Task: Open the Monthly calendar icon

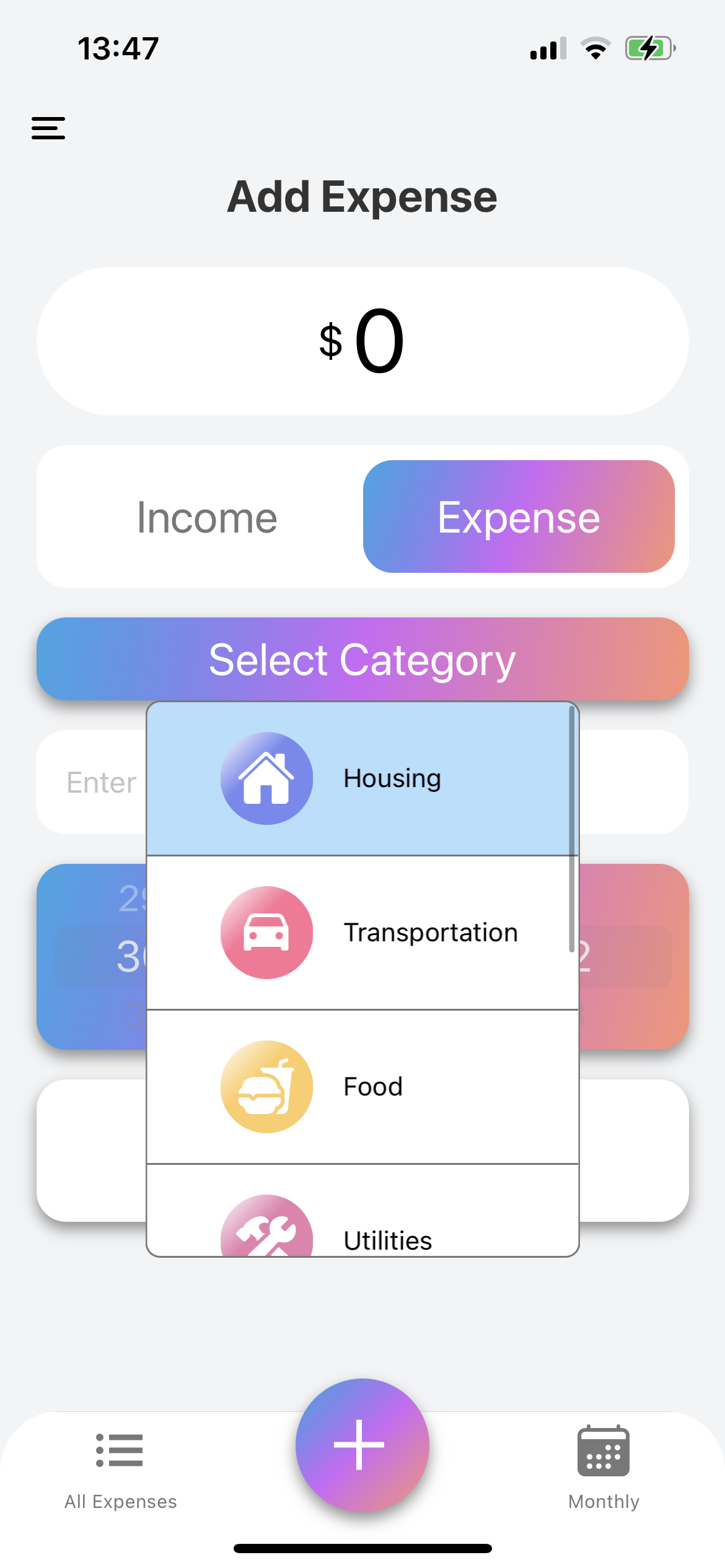Action: tap(603, 1450)
